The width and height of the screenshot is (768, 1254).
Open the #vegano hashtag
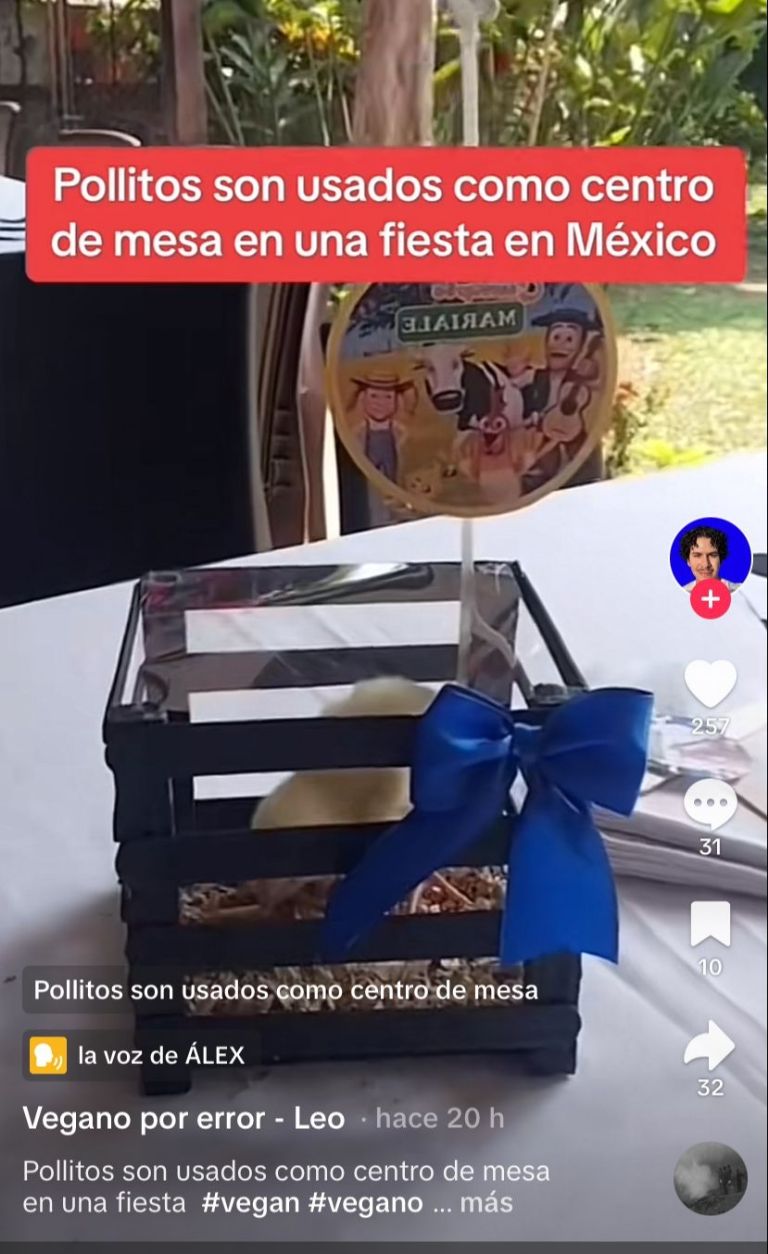[366, 1202]
